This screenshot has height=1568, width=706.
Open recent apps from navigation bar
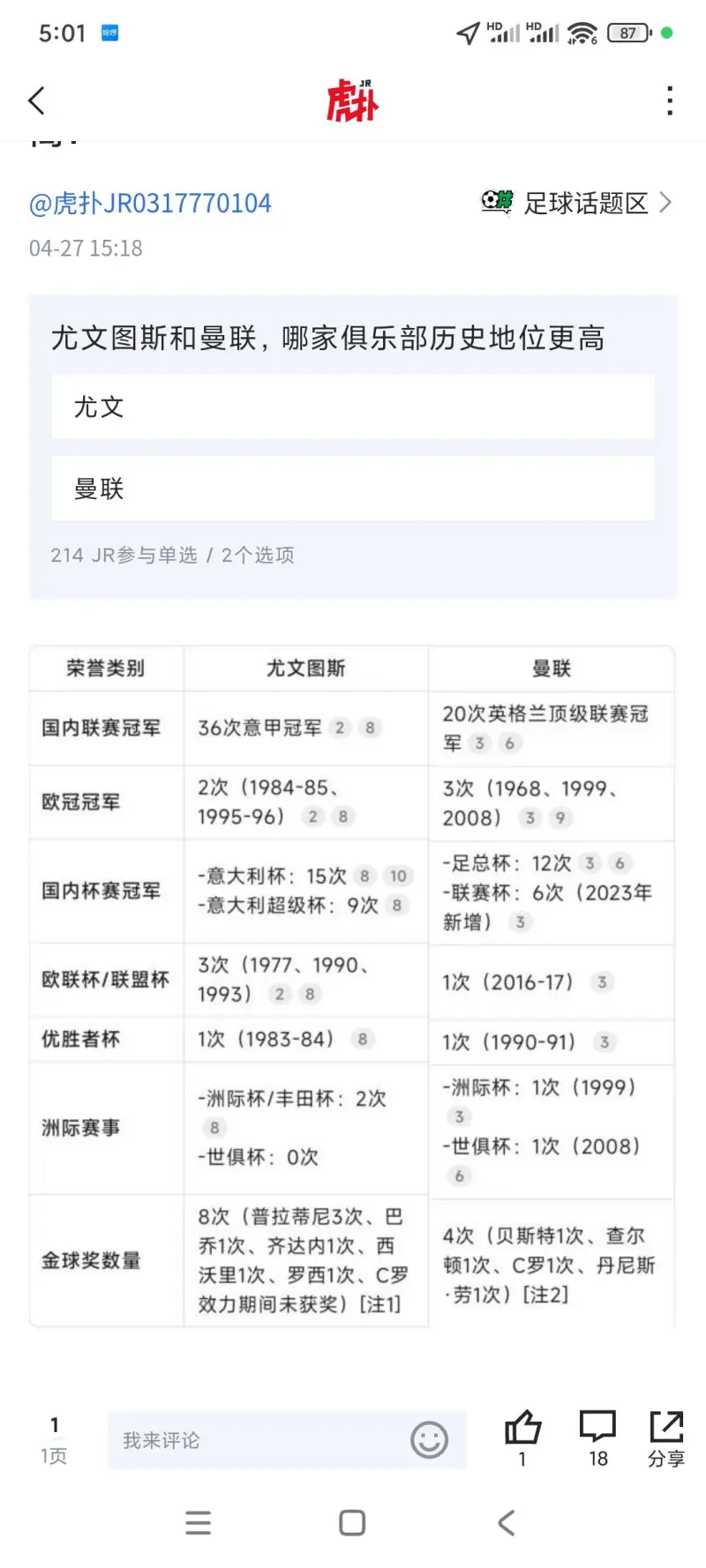pyautogui.click(x=199, y=1523)
